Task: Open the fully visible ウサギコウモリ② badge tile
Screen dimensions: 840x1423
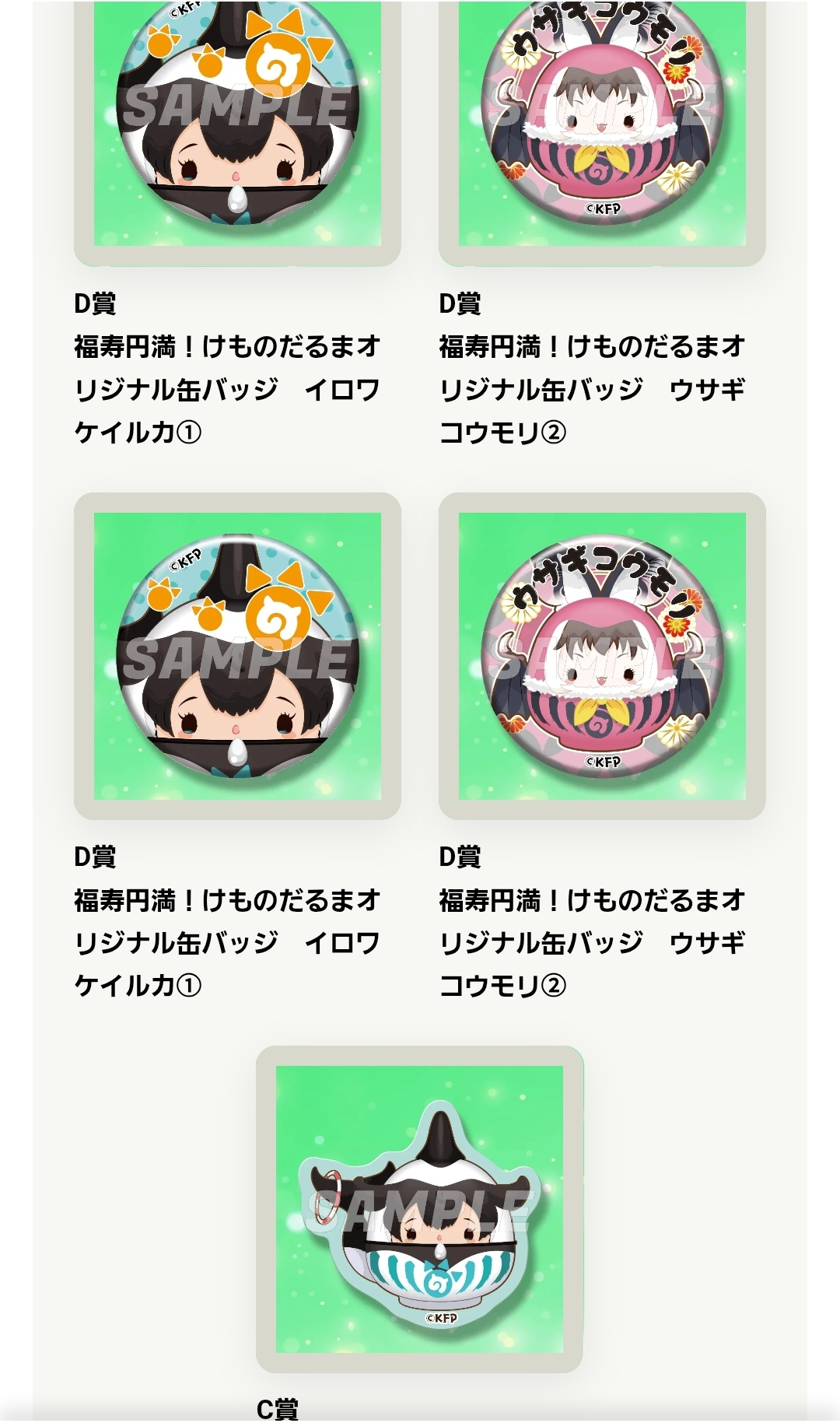Action: pos(602,655)
